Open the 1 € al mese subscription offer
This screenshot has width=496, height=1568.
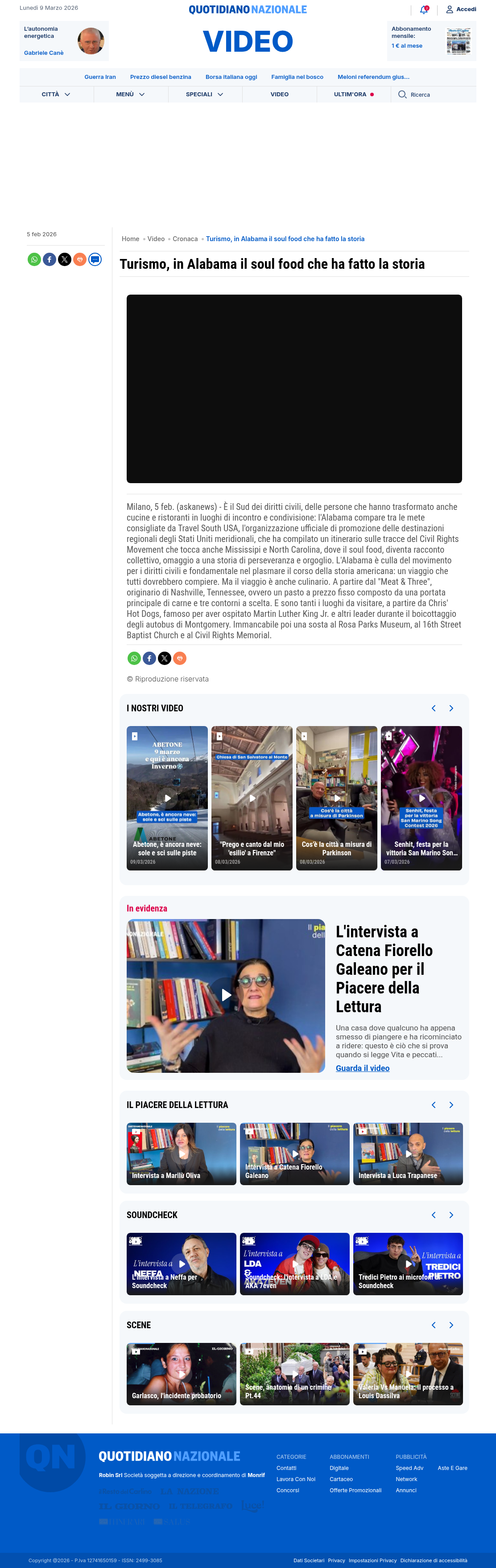(x=407, y=45)
